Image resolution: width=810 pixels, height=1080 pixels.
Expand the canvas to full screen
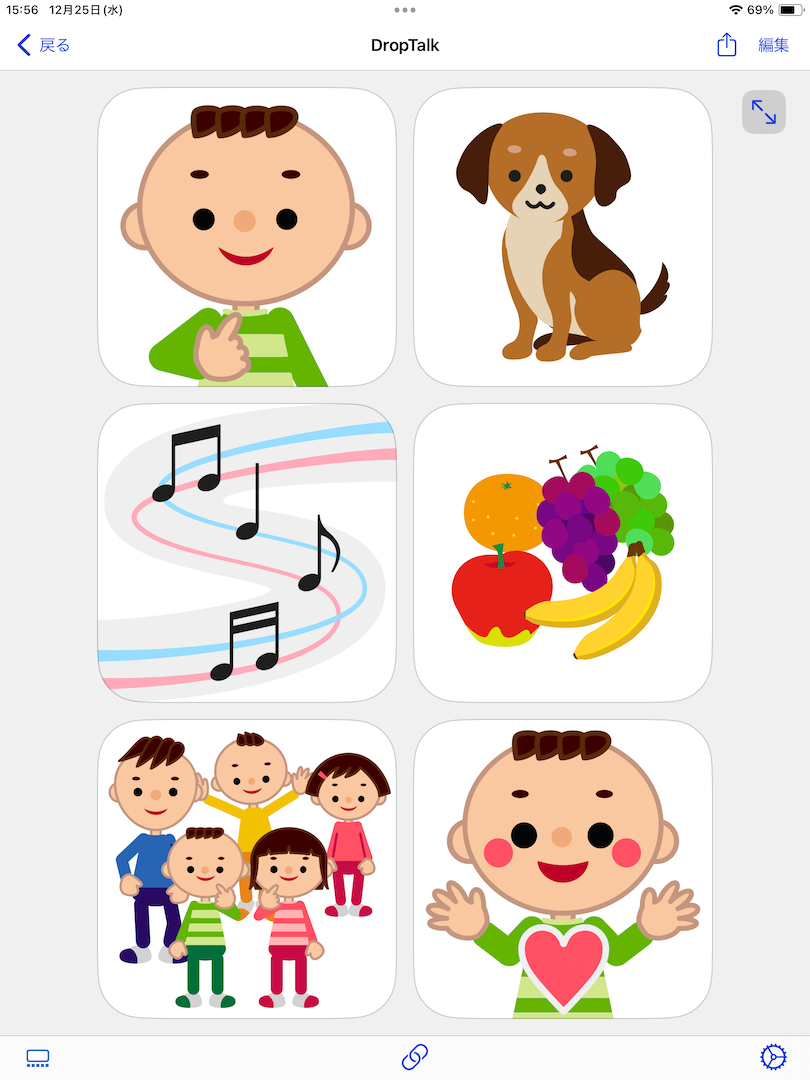click(763, 112)
